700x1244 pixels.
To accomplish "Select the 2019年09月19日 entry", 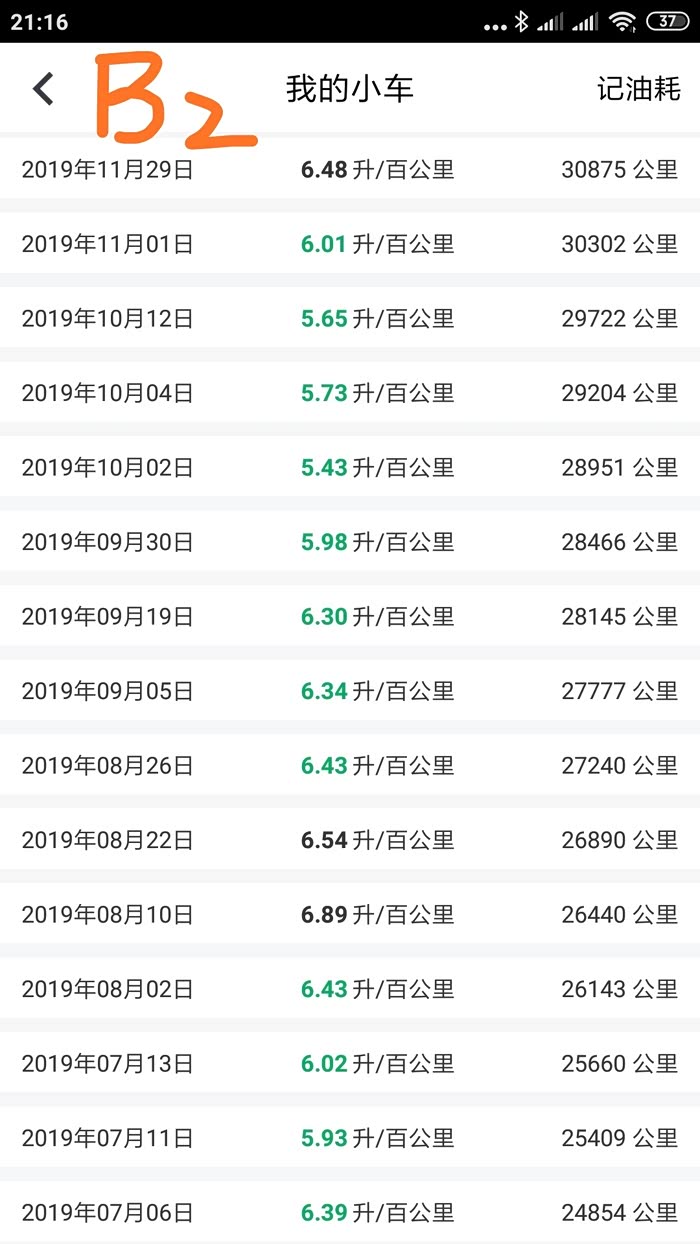I will [x=350, y=617].
